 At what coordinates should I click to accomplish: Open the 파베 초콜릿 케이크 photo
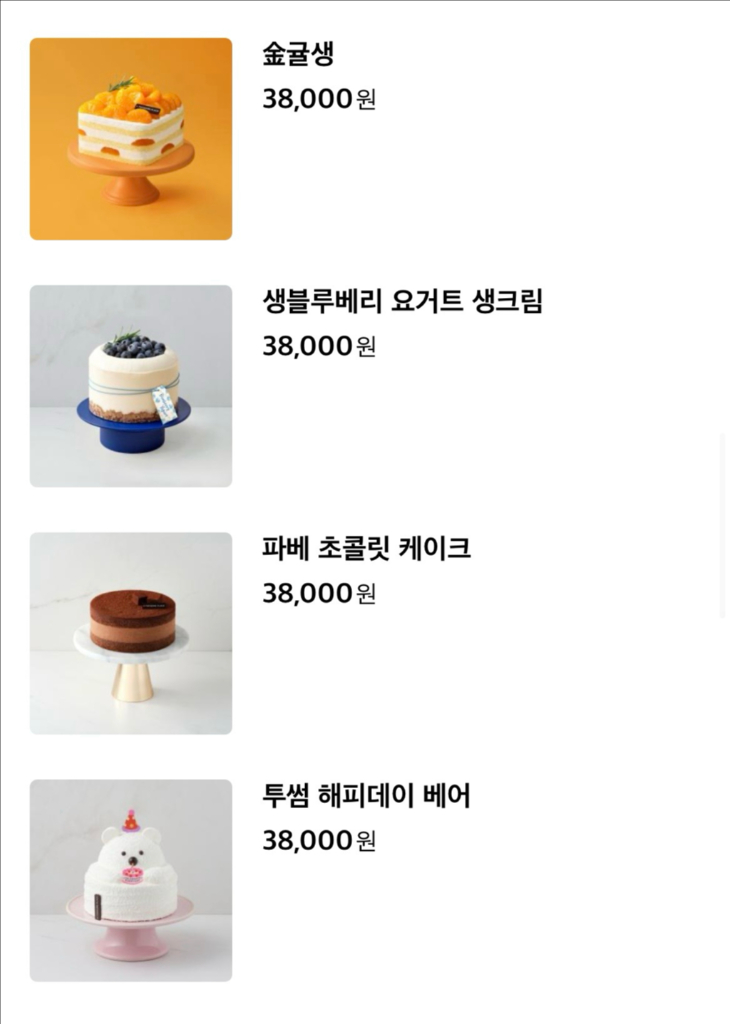(130, 633)
